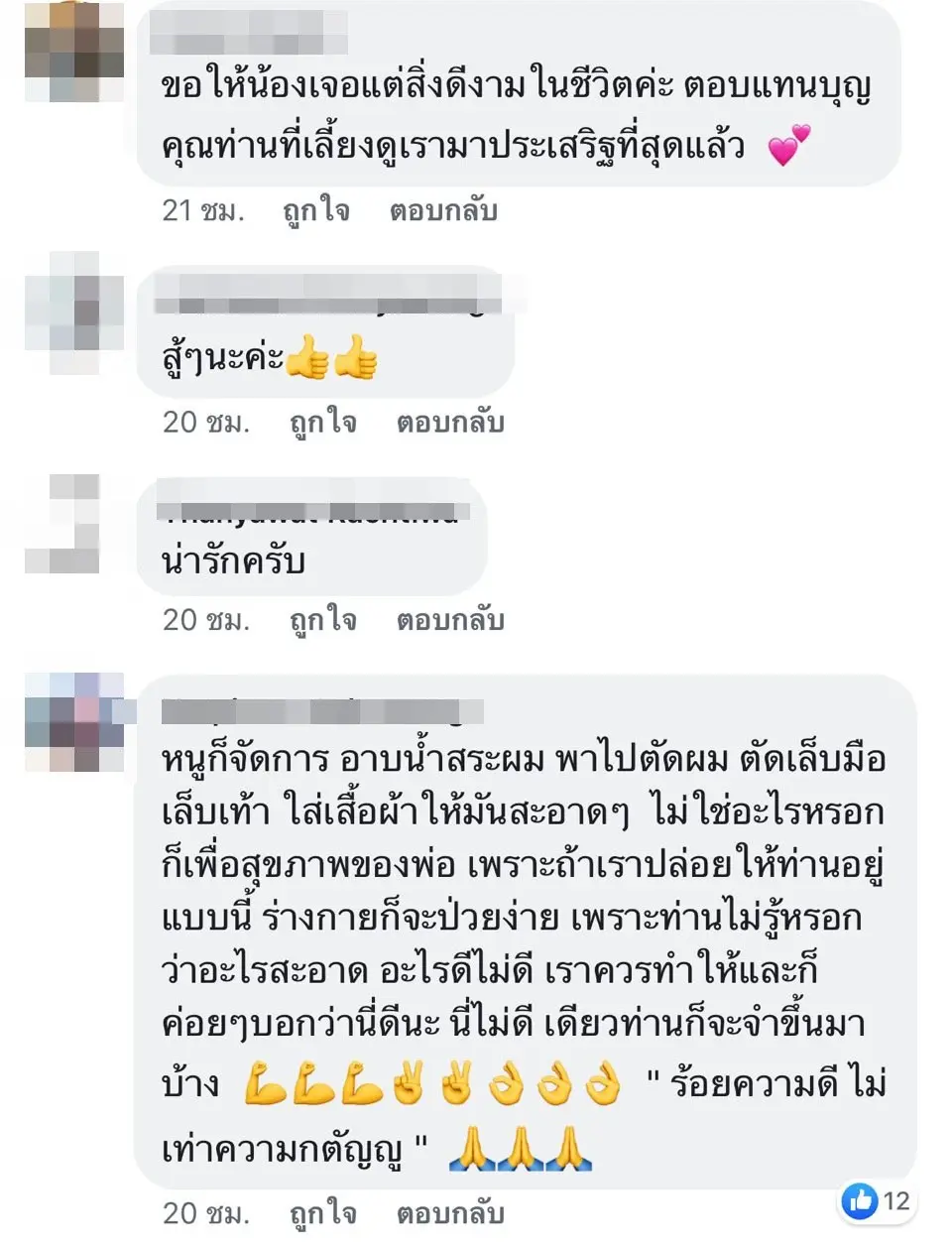Like the comment posted 21 ชม. ago
Image resolution: width=952 pixels, height=1247 pixels.
pyautogui.click(x=315, y=211)
